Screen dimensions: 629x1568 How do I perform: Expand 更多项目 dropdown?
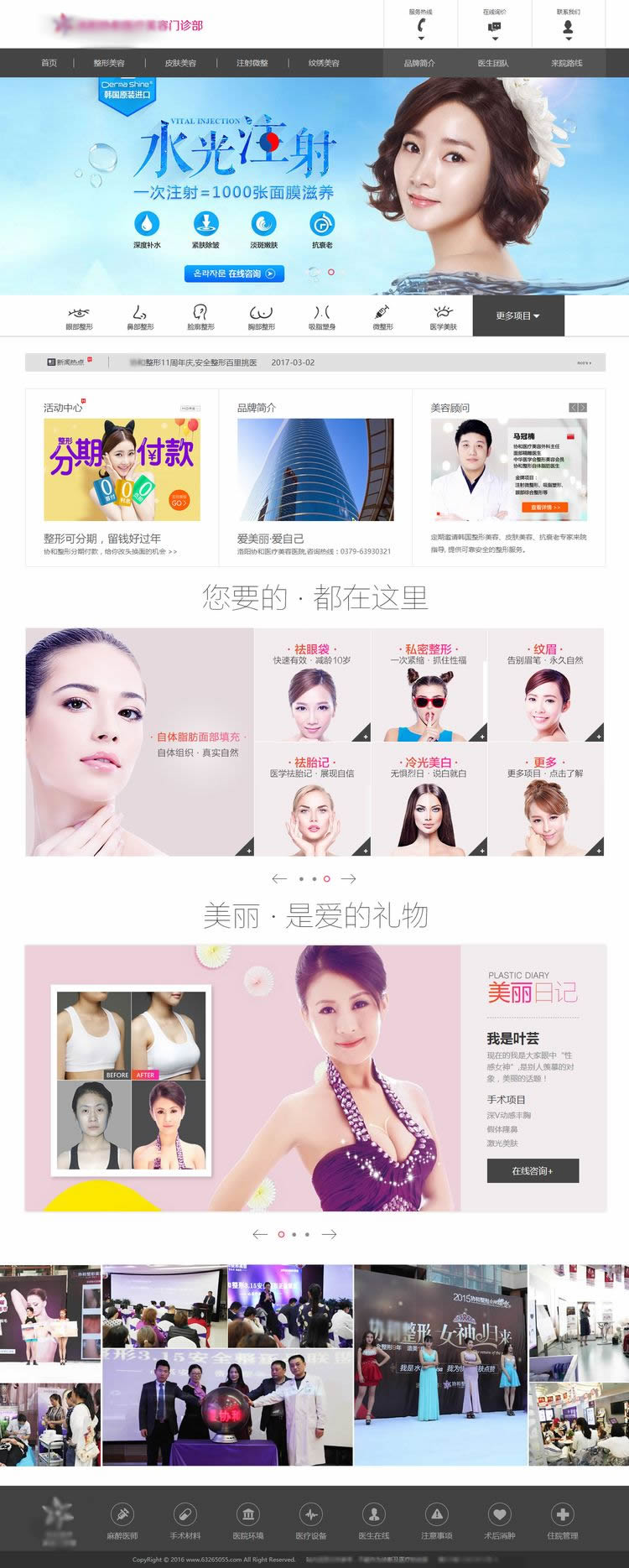tap(517, 315)
